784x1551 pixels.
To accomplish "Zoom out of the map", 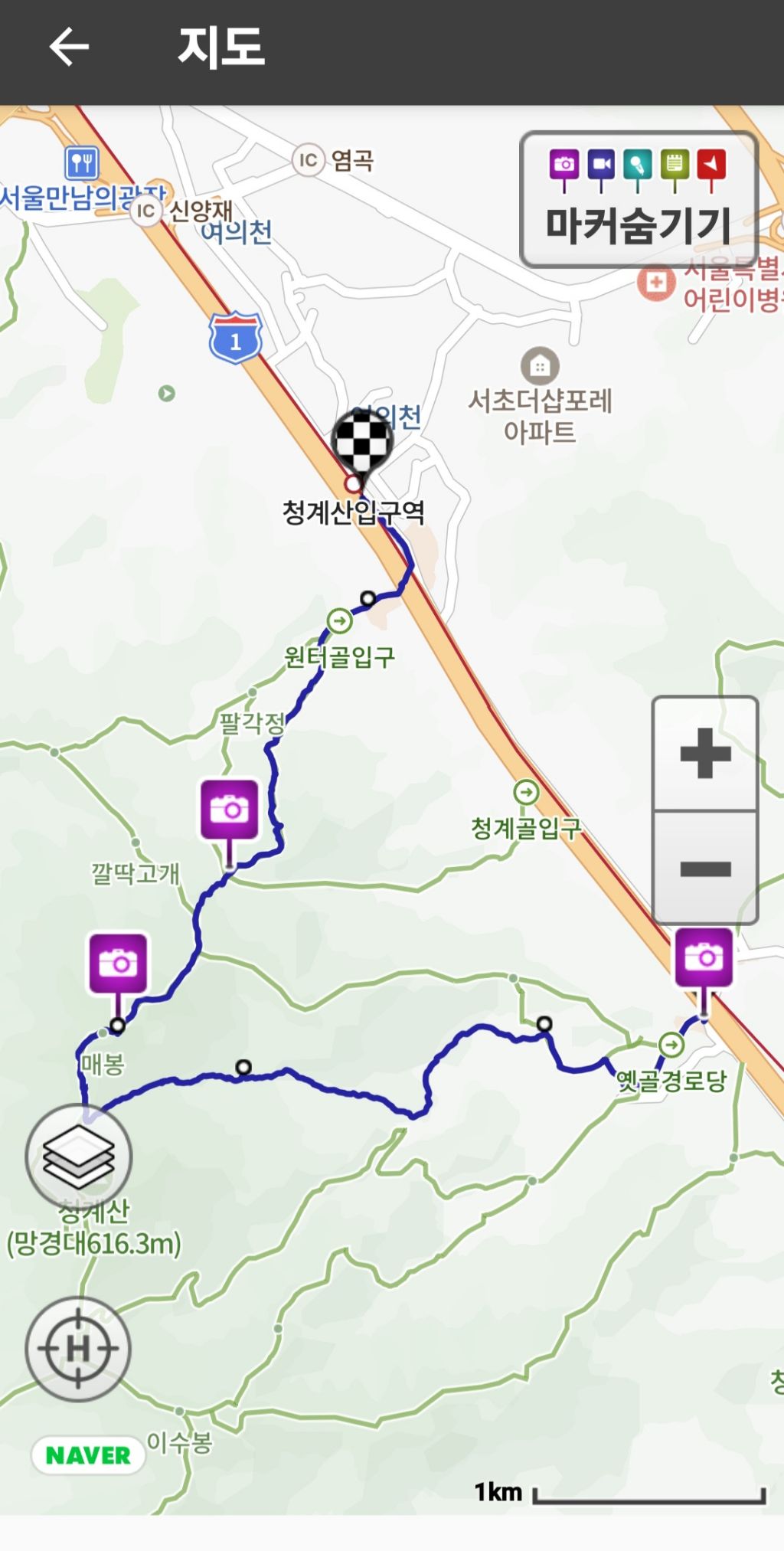I will (705, 869).
